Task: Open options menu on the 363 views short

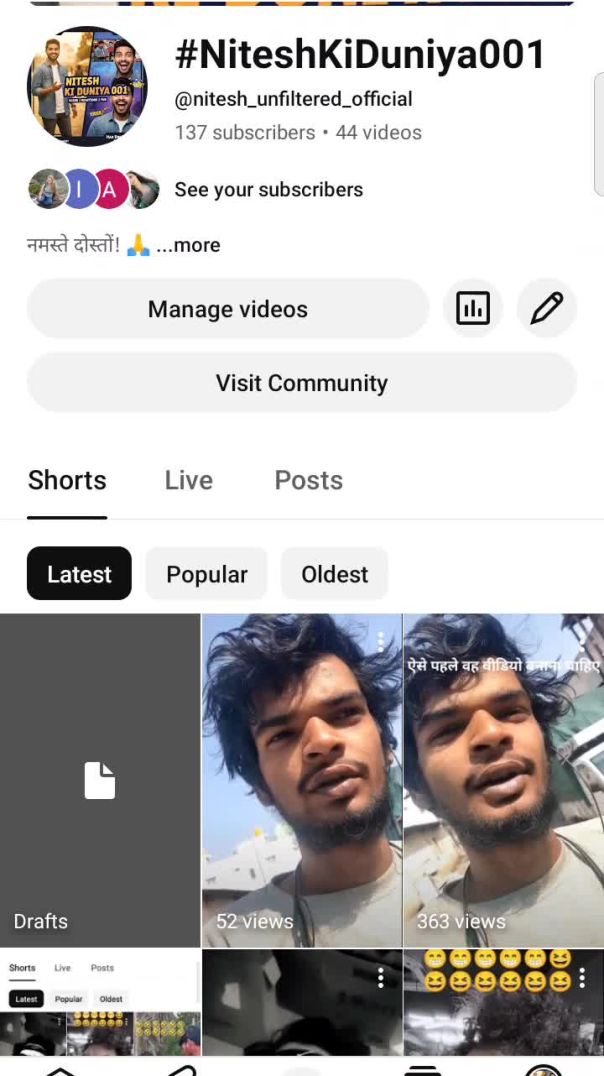Action: pyautogui.click(x=582, y=642)
